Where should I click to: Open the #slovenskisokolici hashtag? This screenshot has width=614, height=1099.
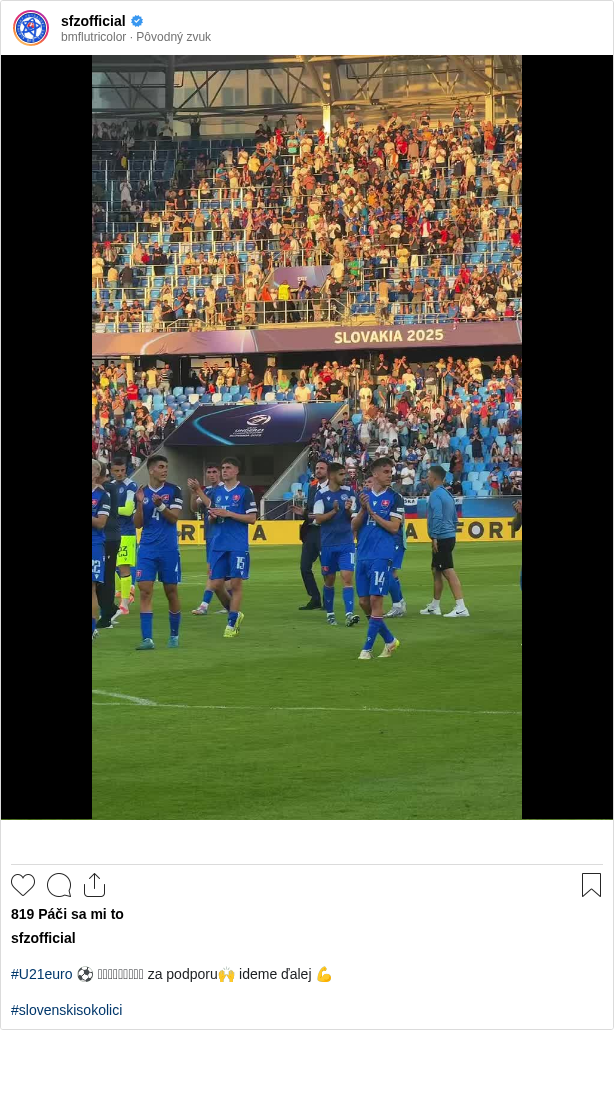click(66, 1010)
